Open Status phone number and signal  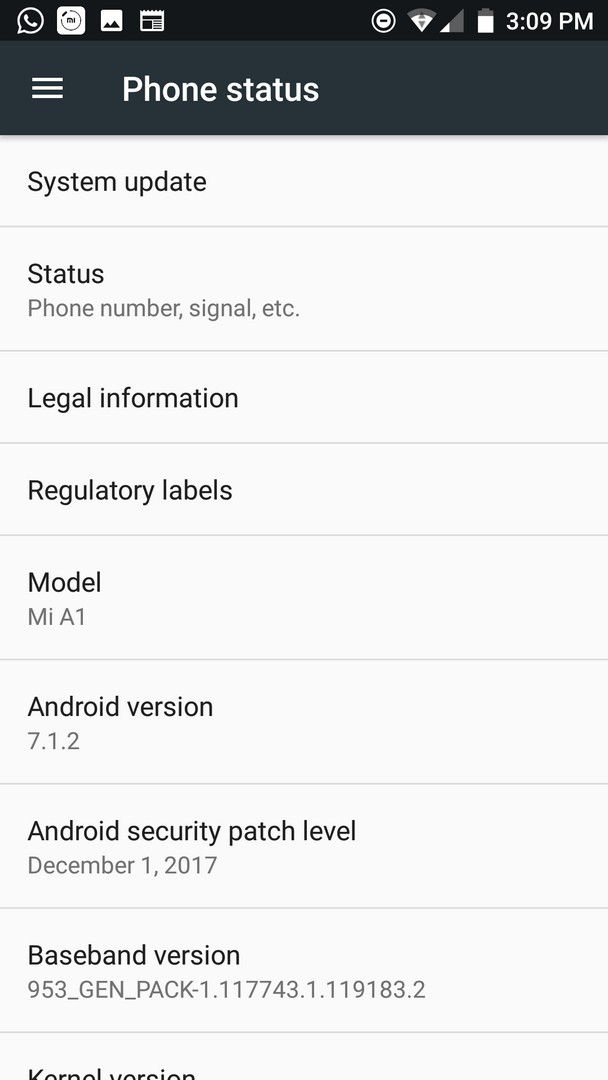[x=304, y=289]
